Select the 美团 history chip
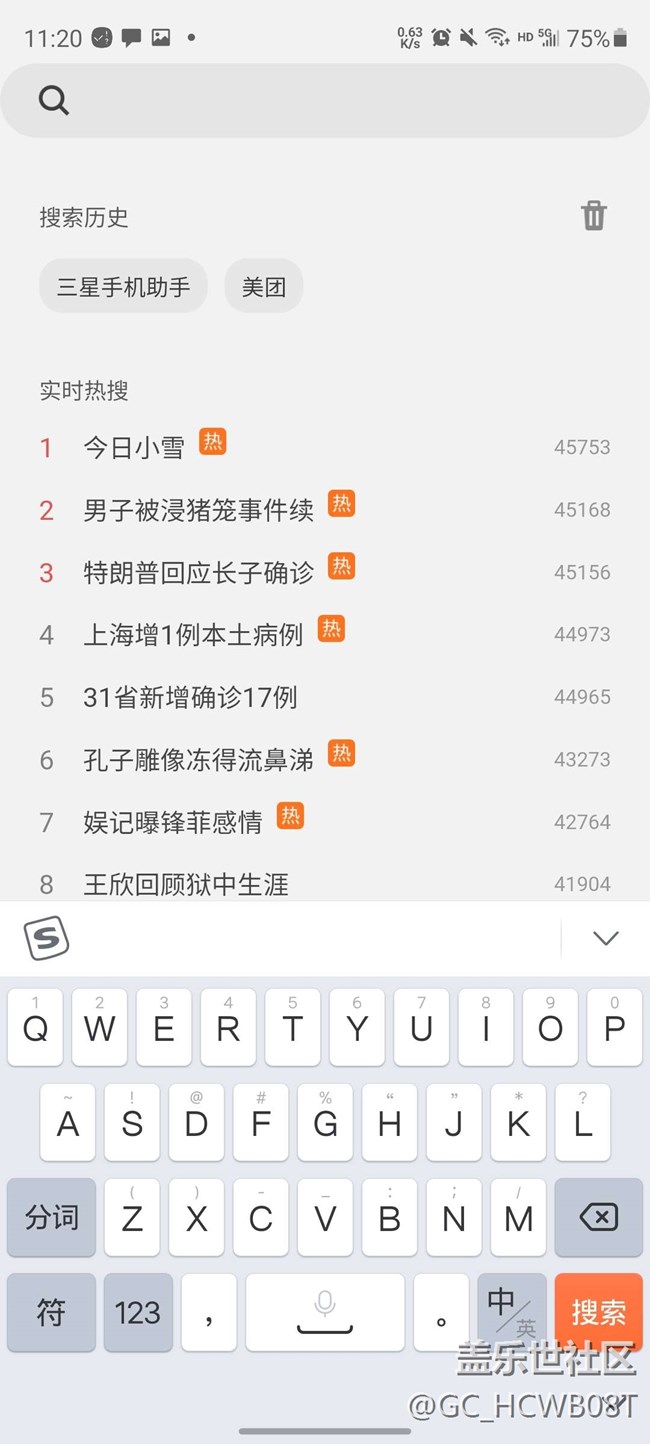The image size is (650, 1444). pyautogui.click(x=264, y=287)
